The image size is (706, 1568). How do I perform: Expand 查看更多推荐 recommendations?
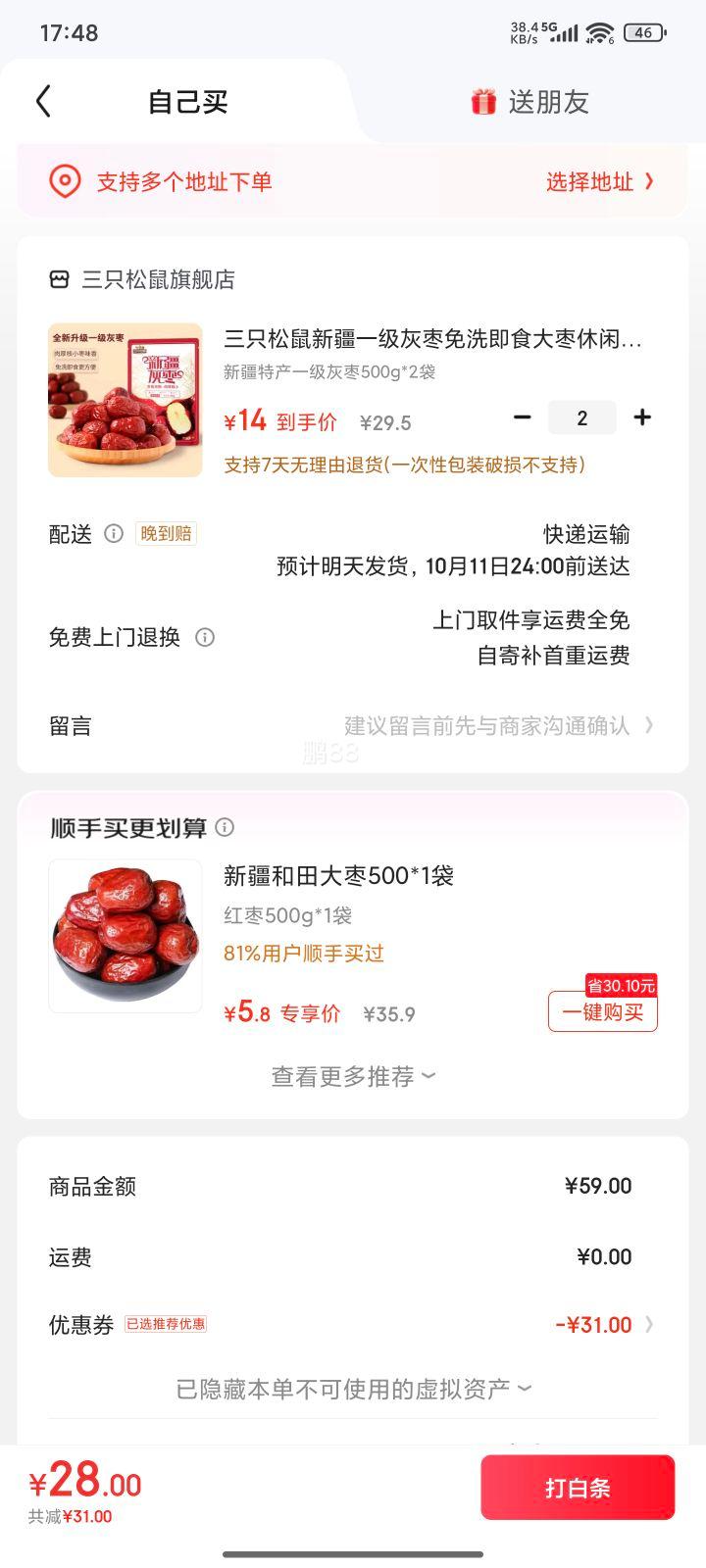pos(353,1076)
